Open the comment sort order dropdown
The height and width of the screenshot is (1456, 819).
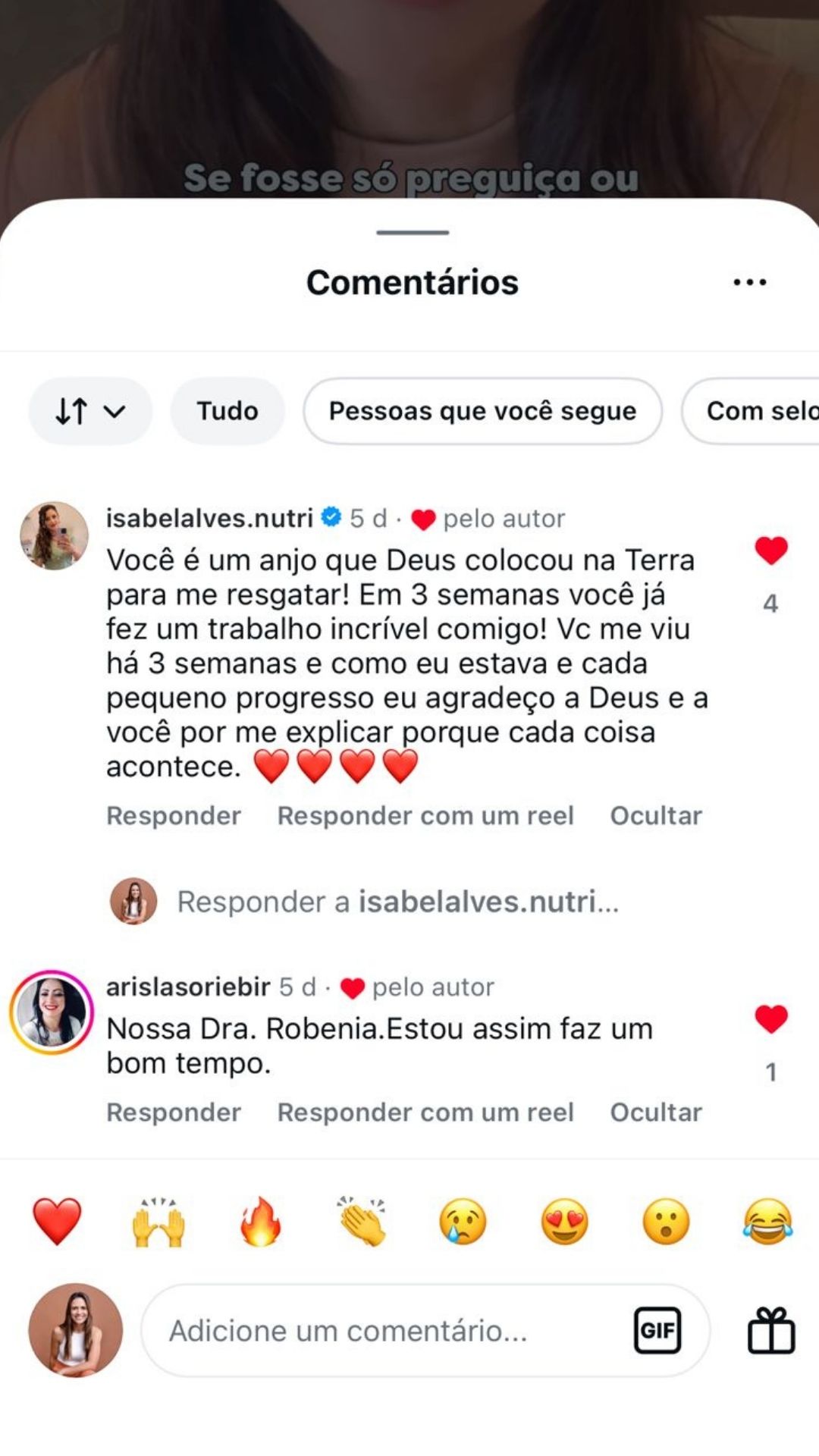(x=90, y=411)
